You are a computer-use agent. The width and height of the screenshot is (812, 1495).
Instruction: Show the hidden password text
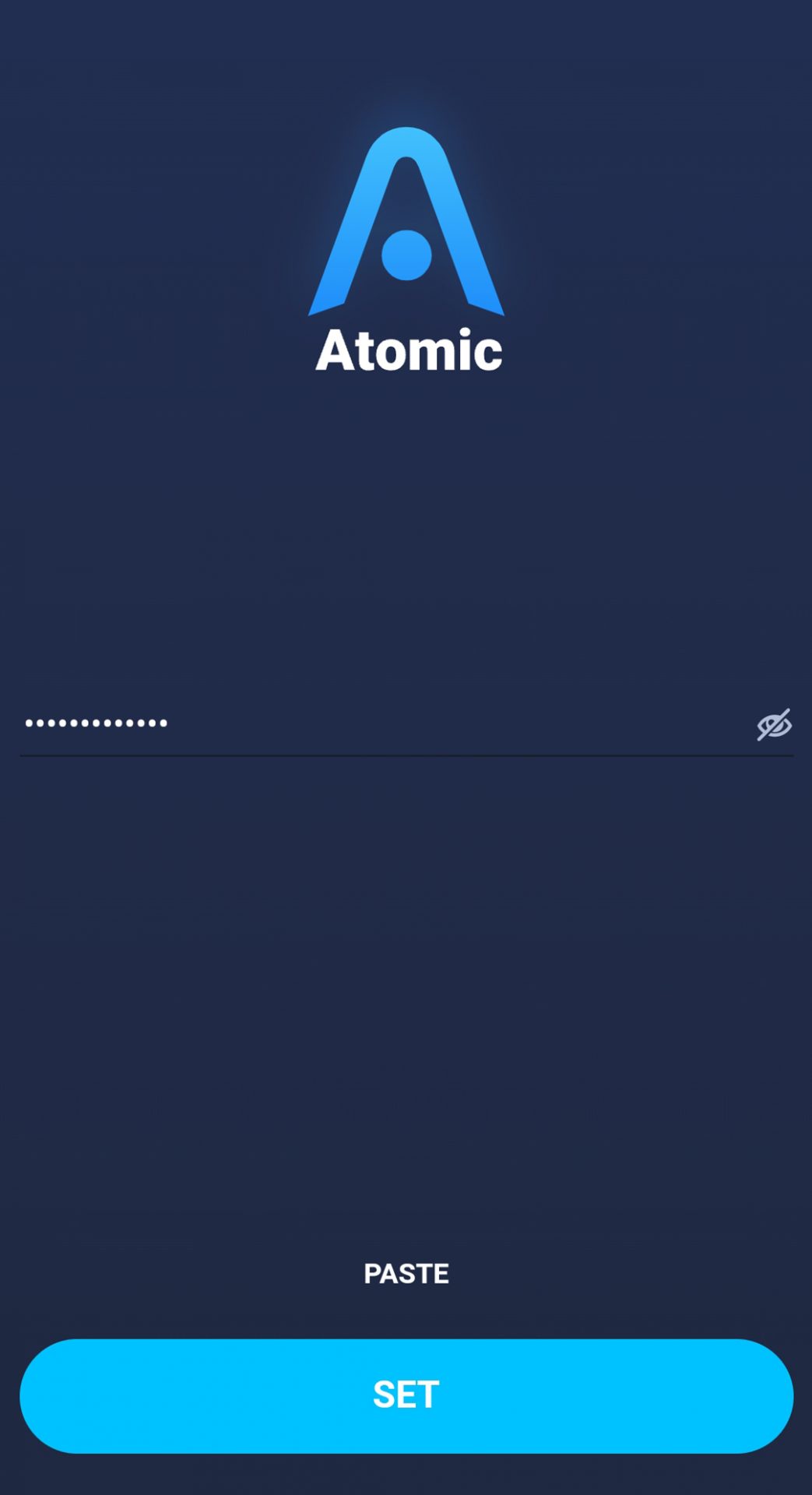(774, 725)
